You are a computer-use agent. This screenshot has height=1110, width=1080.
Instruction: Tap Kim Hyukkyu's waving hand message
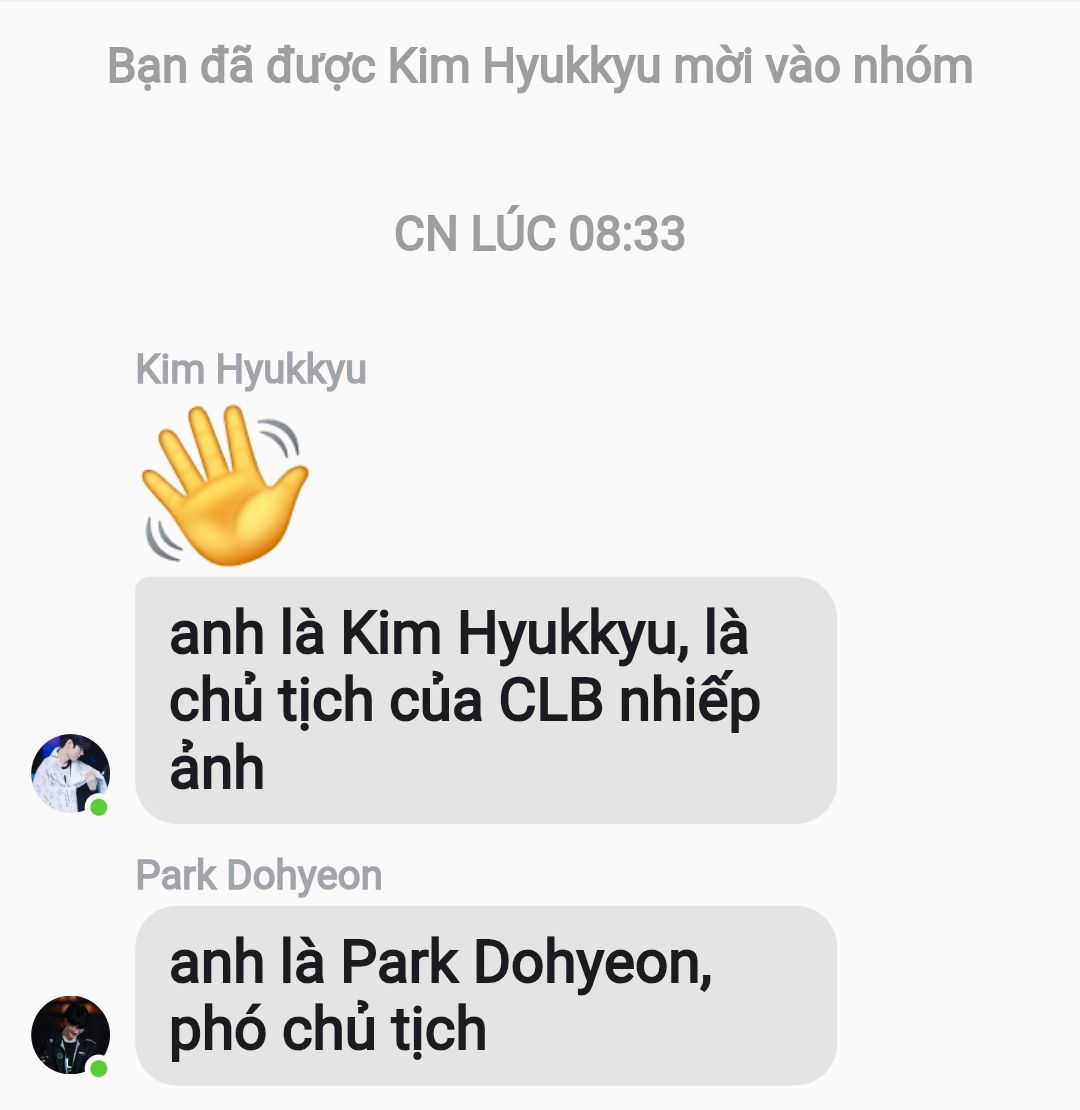pos(226,486)
